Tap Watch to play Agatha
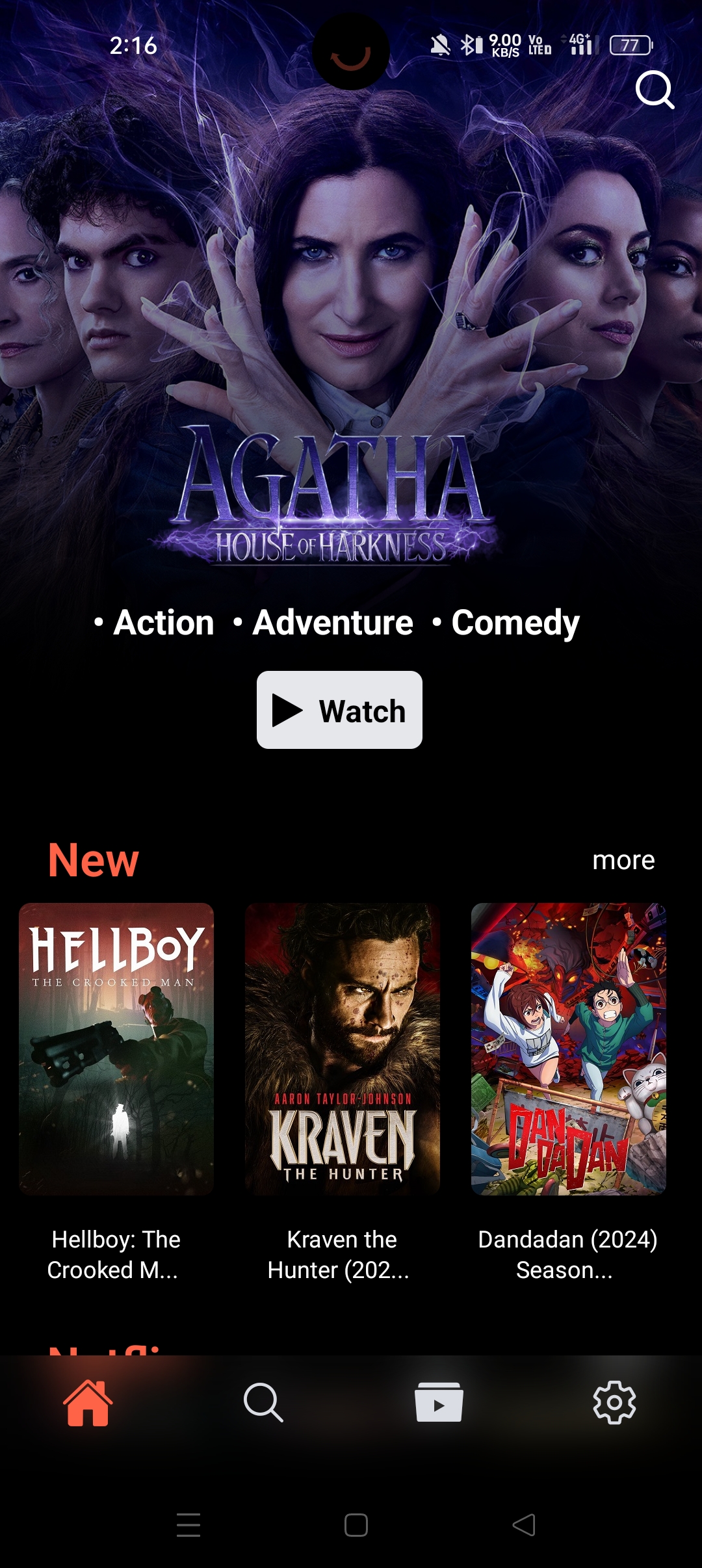Viewport: 702px width, 1568px height. point(339,710)
